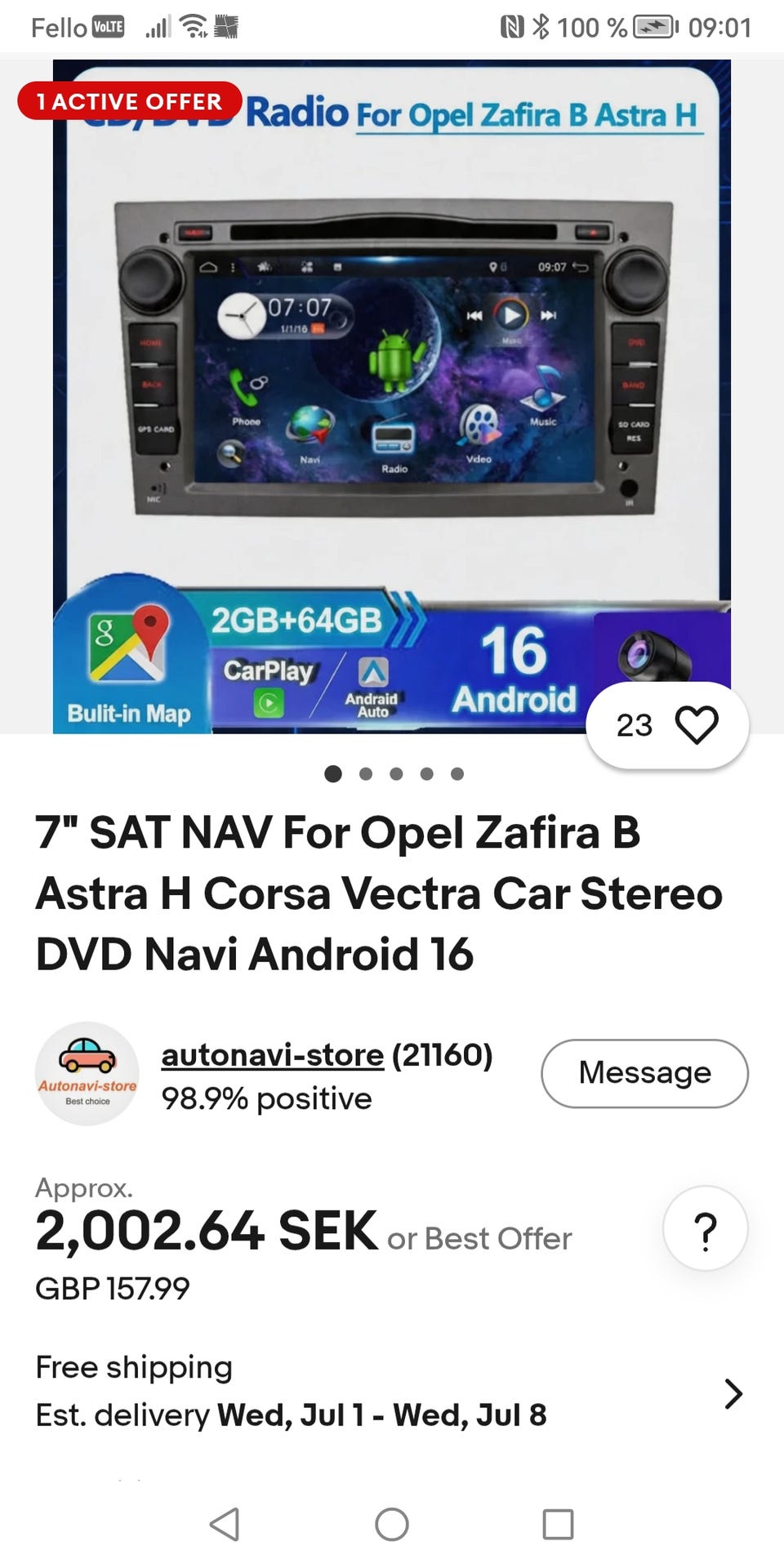Go back with system back button
The image size is (784, 1568).
click(225, 1524)
